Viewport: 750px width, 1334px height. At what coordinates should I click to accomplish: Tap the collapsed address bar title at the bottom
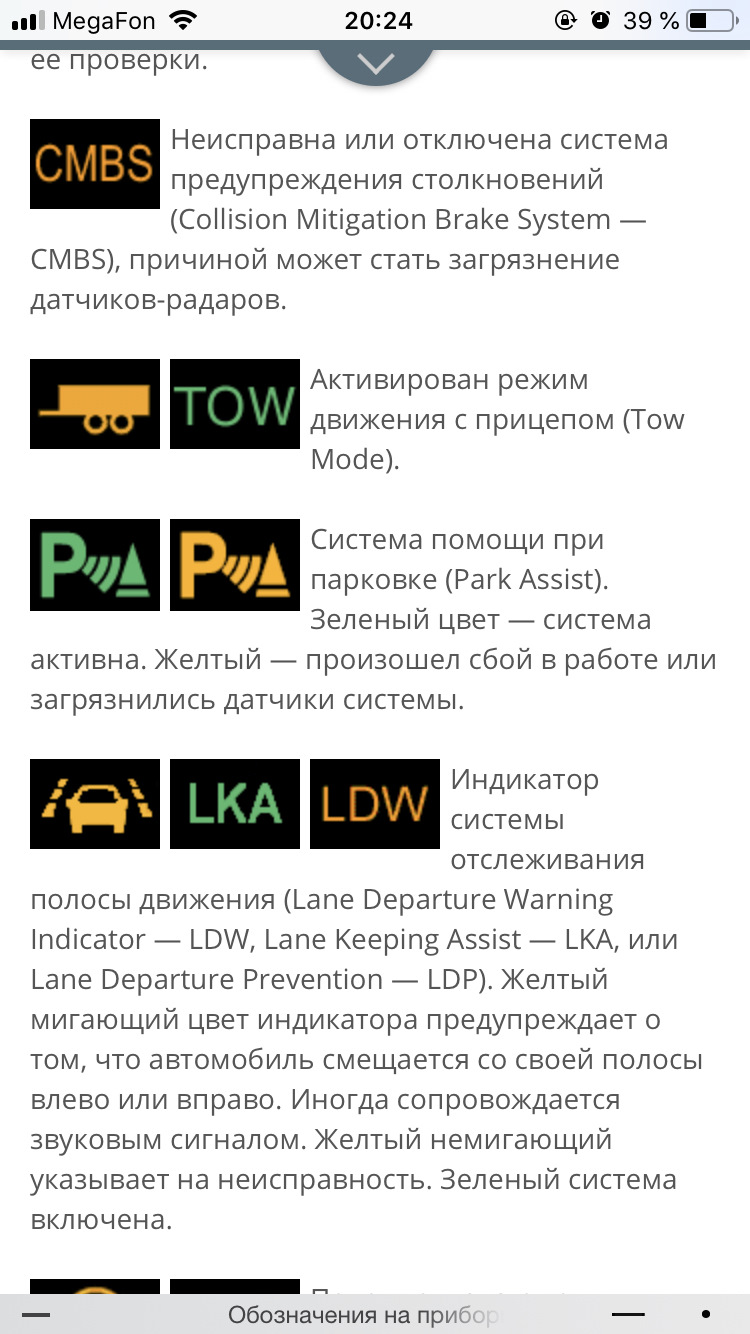[x=362, y=1314]
